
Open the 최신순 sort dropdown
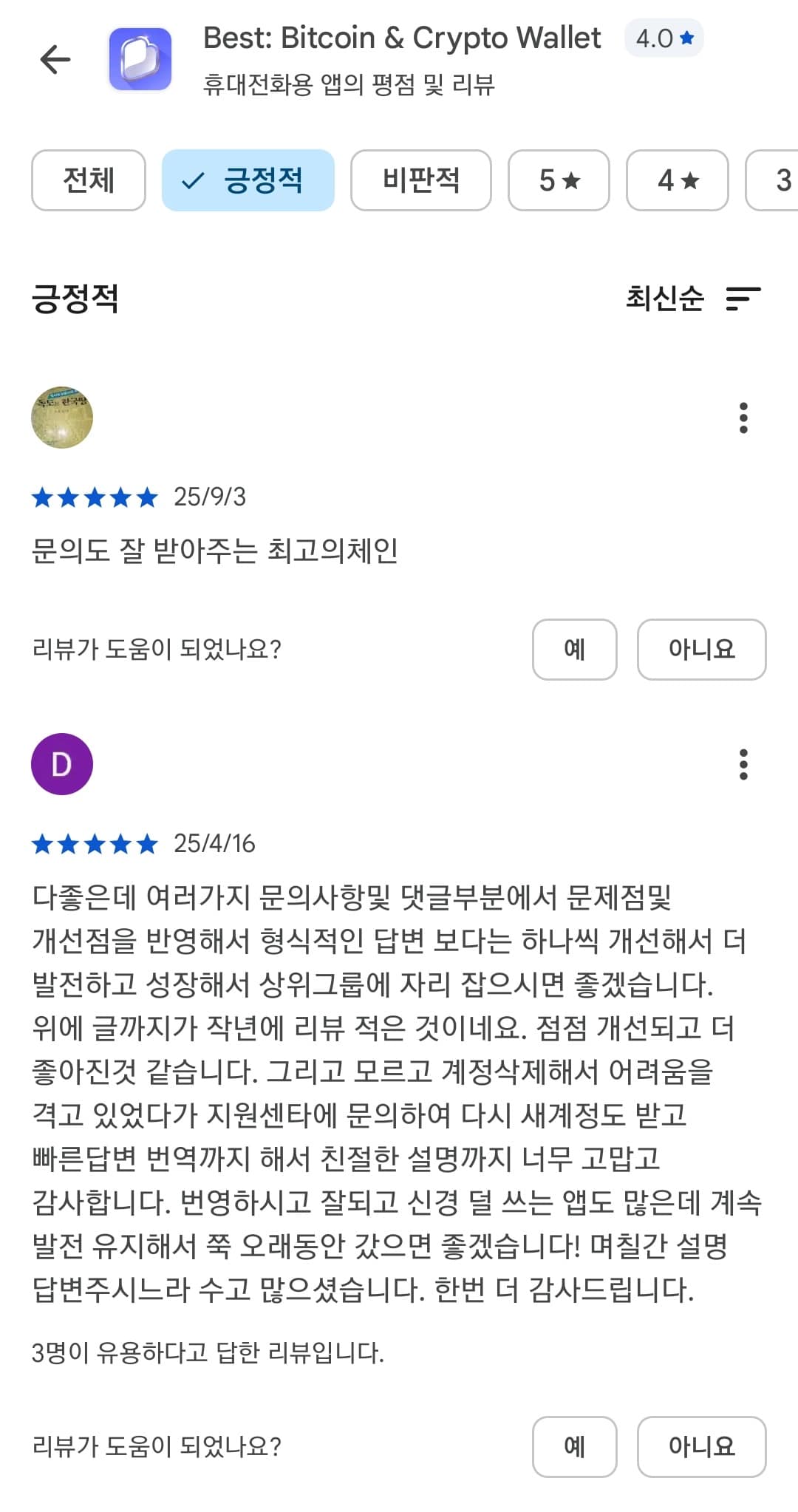(x=664, y=299)
